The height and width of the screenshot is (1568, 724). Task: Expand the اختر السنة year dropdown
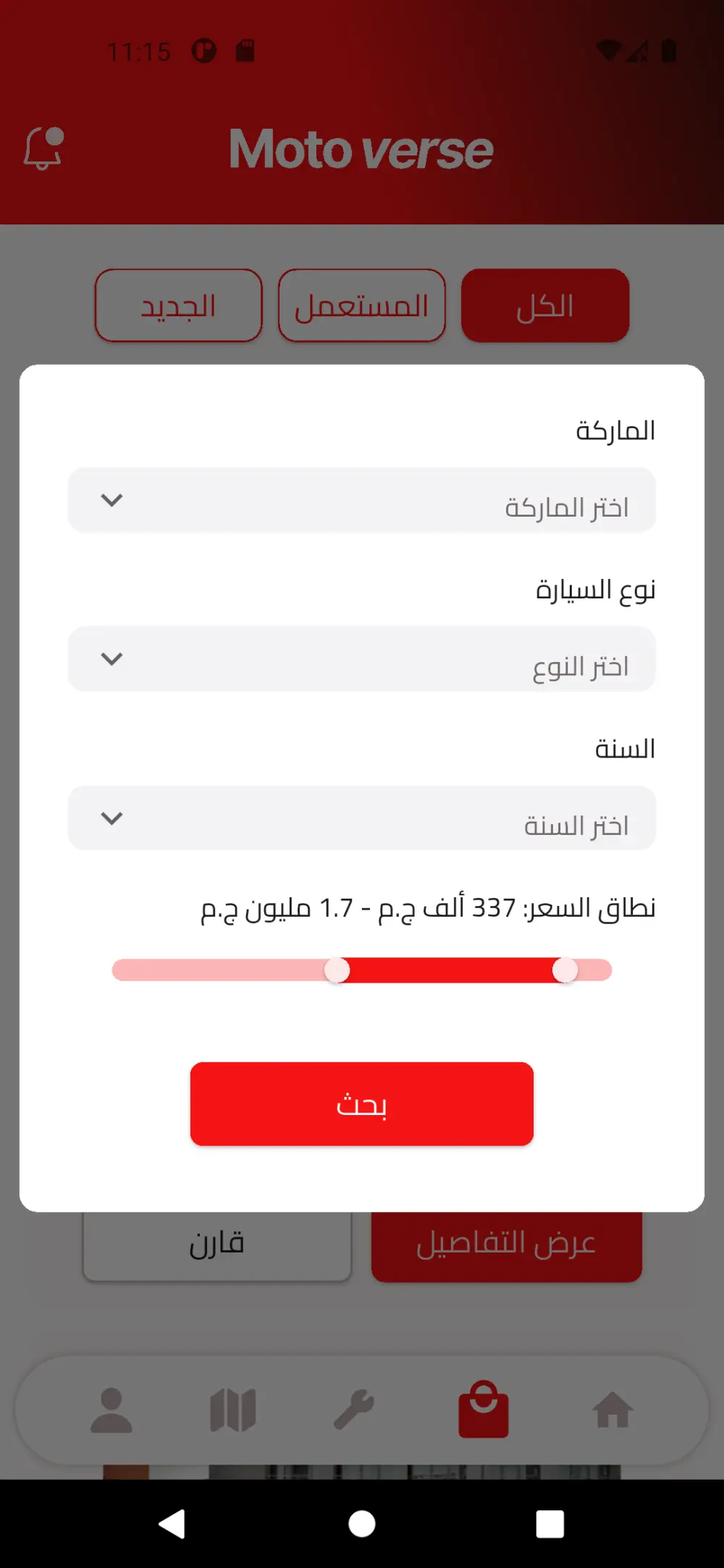tap(362, 818)
